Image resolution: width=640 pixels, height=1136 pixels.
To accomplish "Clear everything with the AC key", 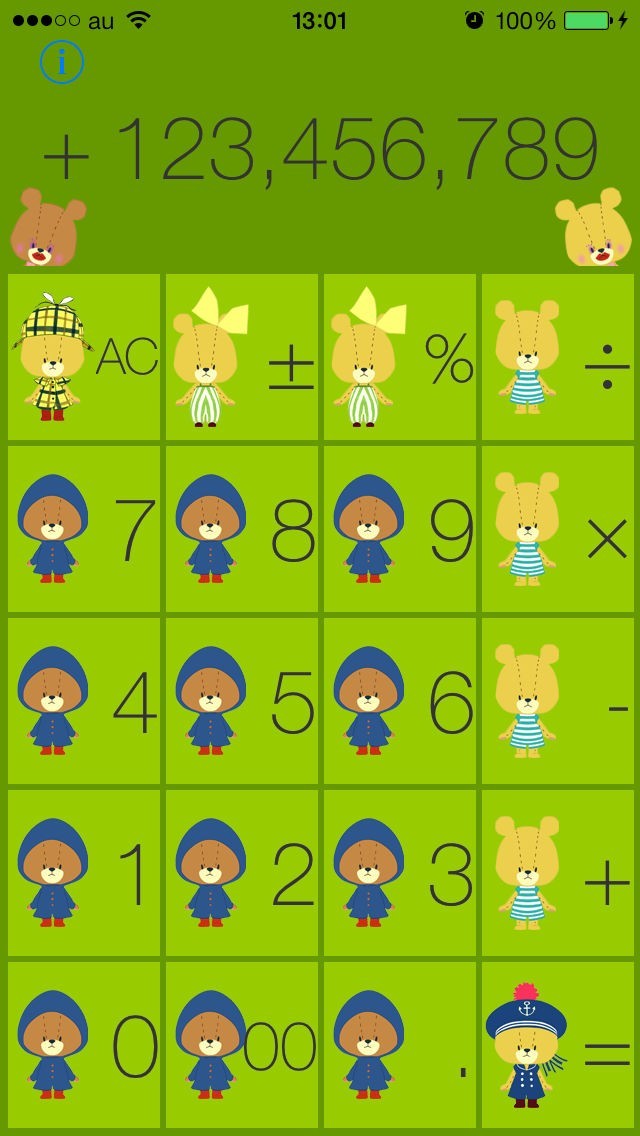I will tap(84, 356).
